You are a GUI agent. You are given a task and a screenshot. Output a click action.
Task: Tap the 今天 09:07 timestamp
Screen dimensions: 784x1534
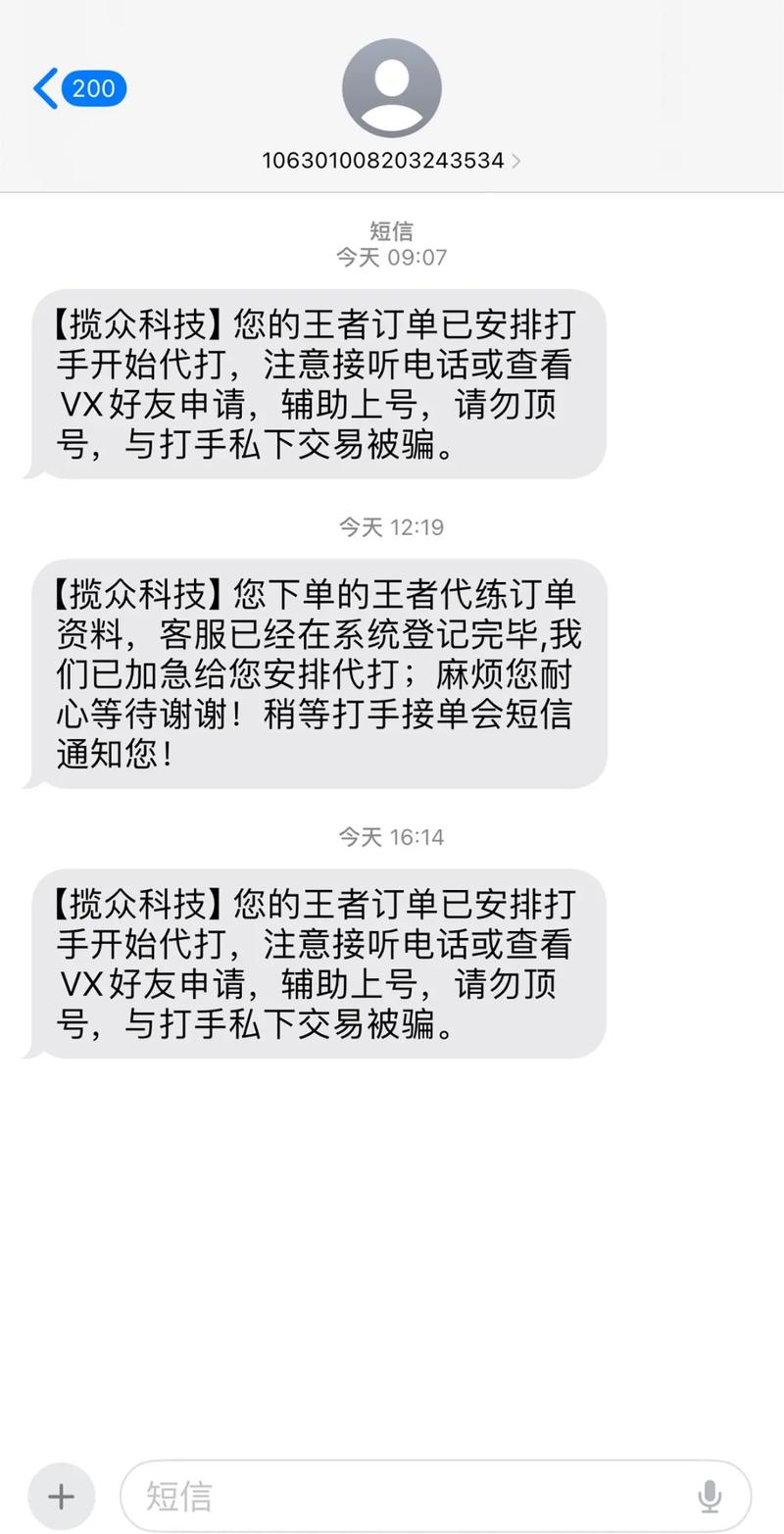391,257
